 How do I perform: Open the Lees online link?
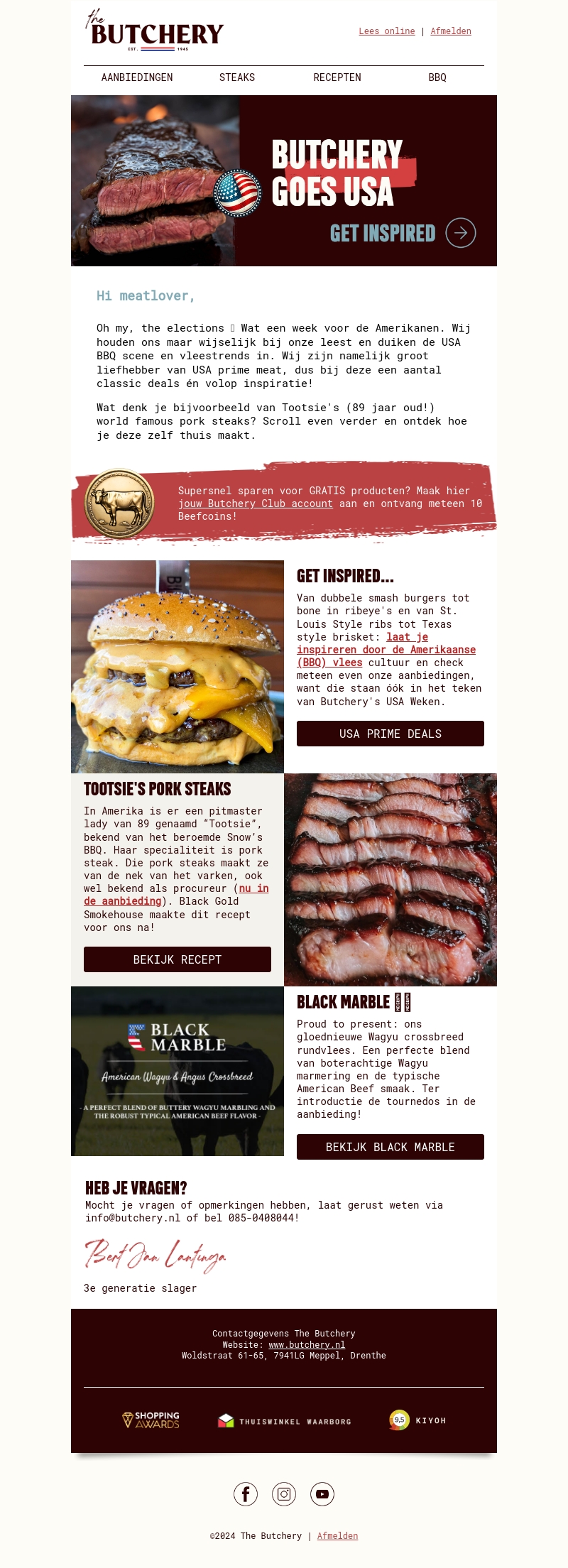[386, 31]
